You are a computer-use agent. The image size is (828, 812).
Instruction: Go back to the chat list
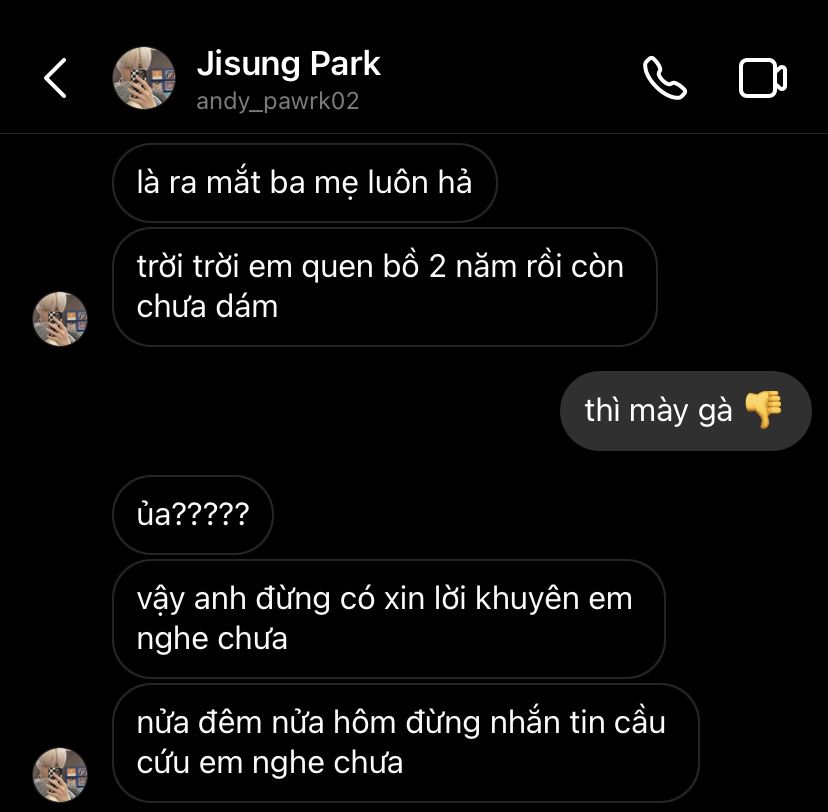(x=56, y=78)
